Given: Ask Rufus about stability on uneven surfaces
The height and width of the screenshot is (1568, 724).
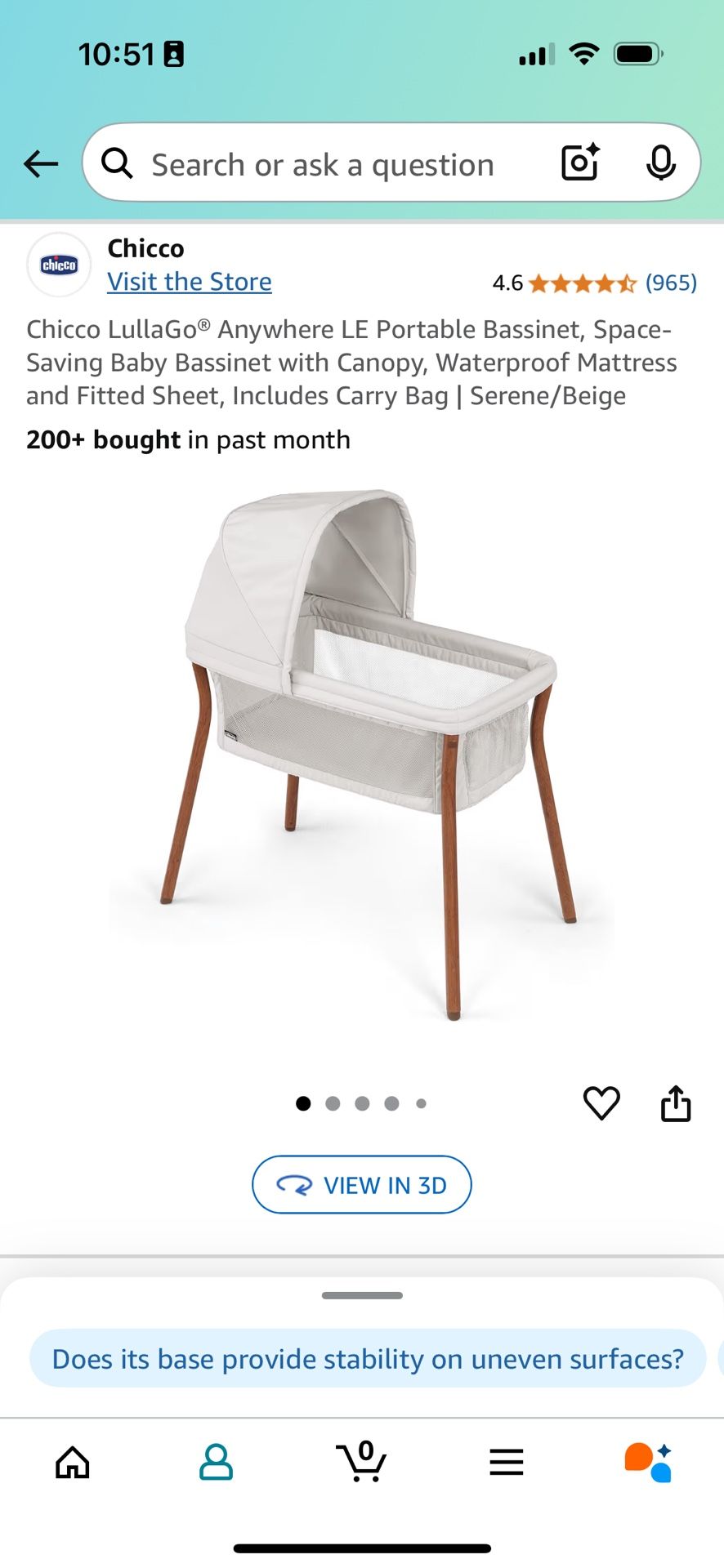Looking at the screenshot, I should point(367,1358).
